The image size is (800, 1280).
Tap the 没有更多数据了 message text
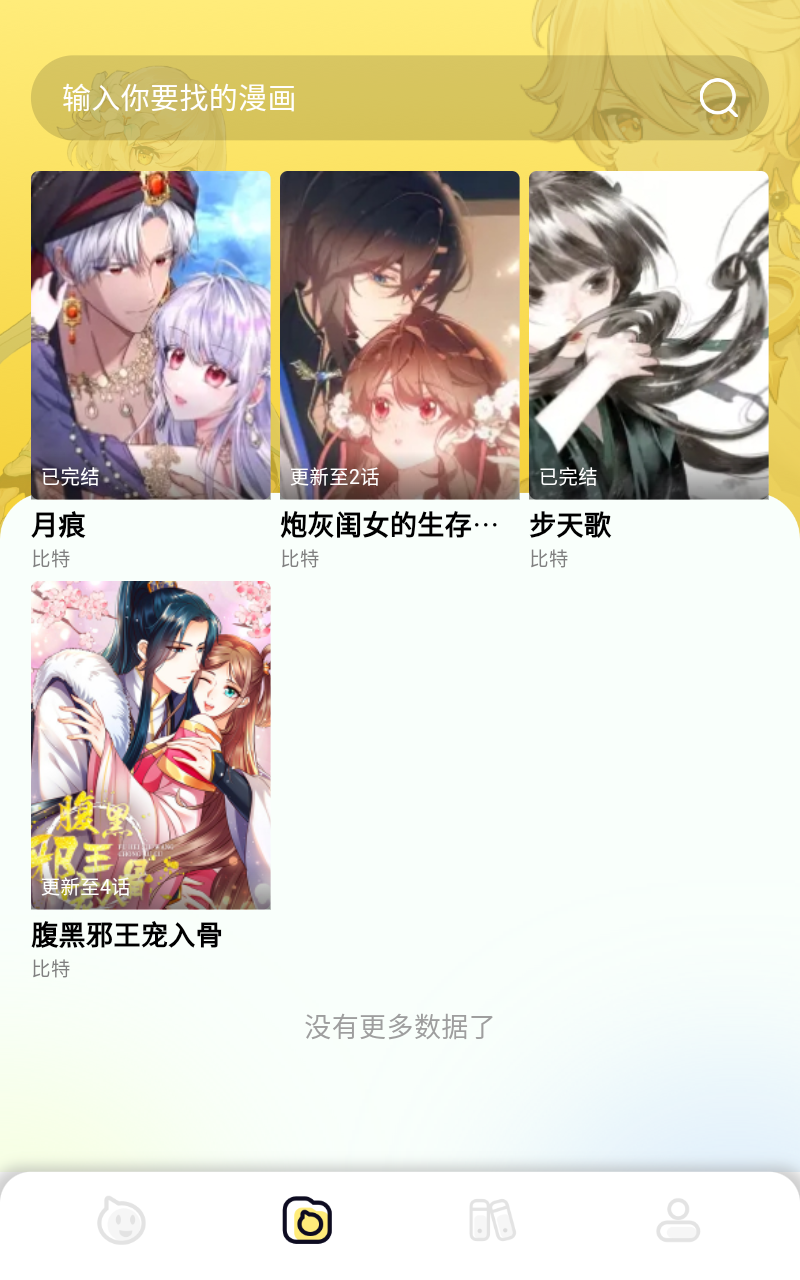point(400,1027)
